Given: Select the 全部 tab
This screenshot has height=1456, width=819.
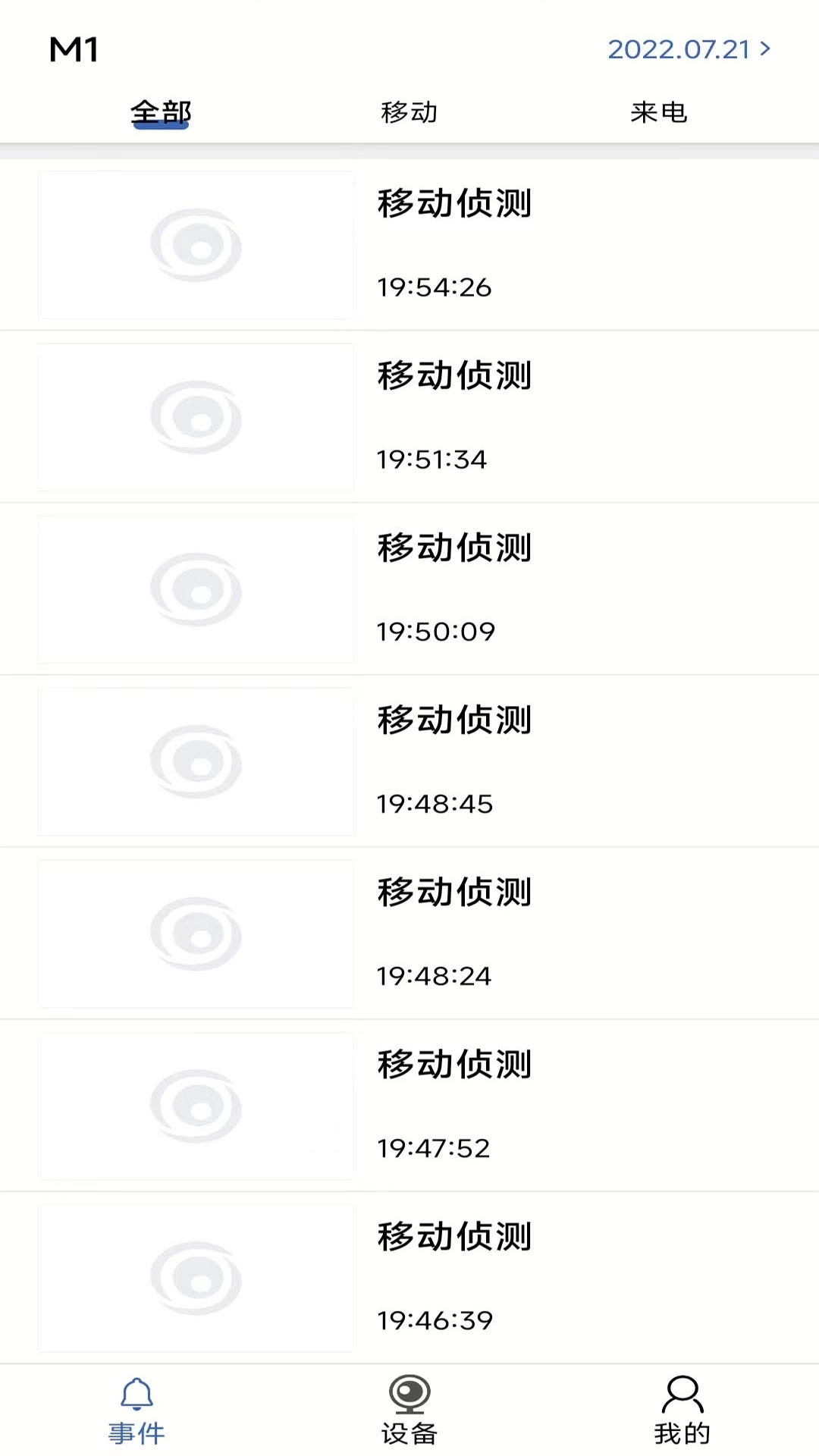Looking at the screenshot, I should 161,112.
